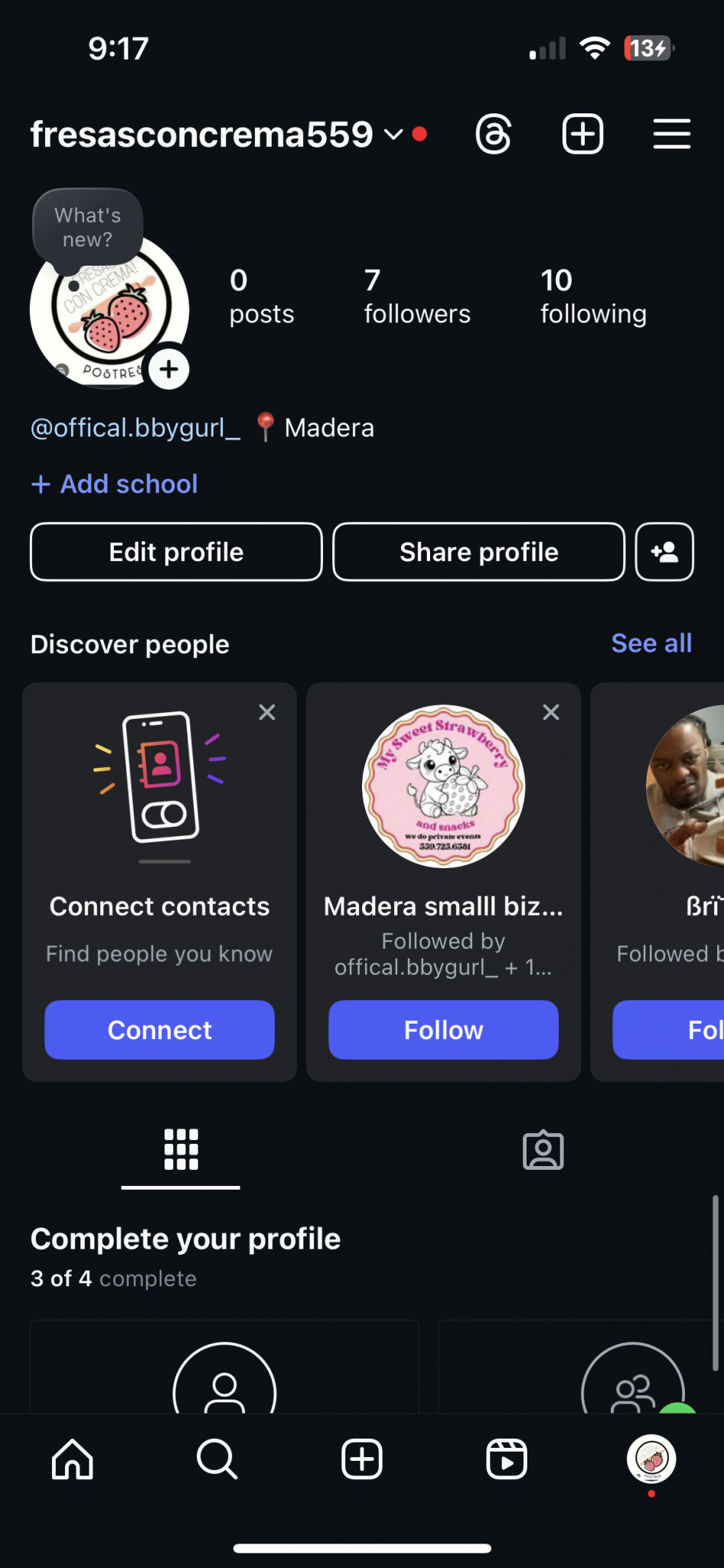
Task: See all suggested people
Action: (651, 643)
